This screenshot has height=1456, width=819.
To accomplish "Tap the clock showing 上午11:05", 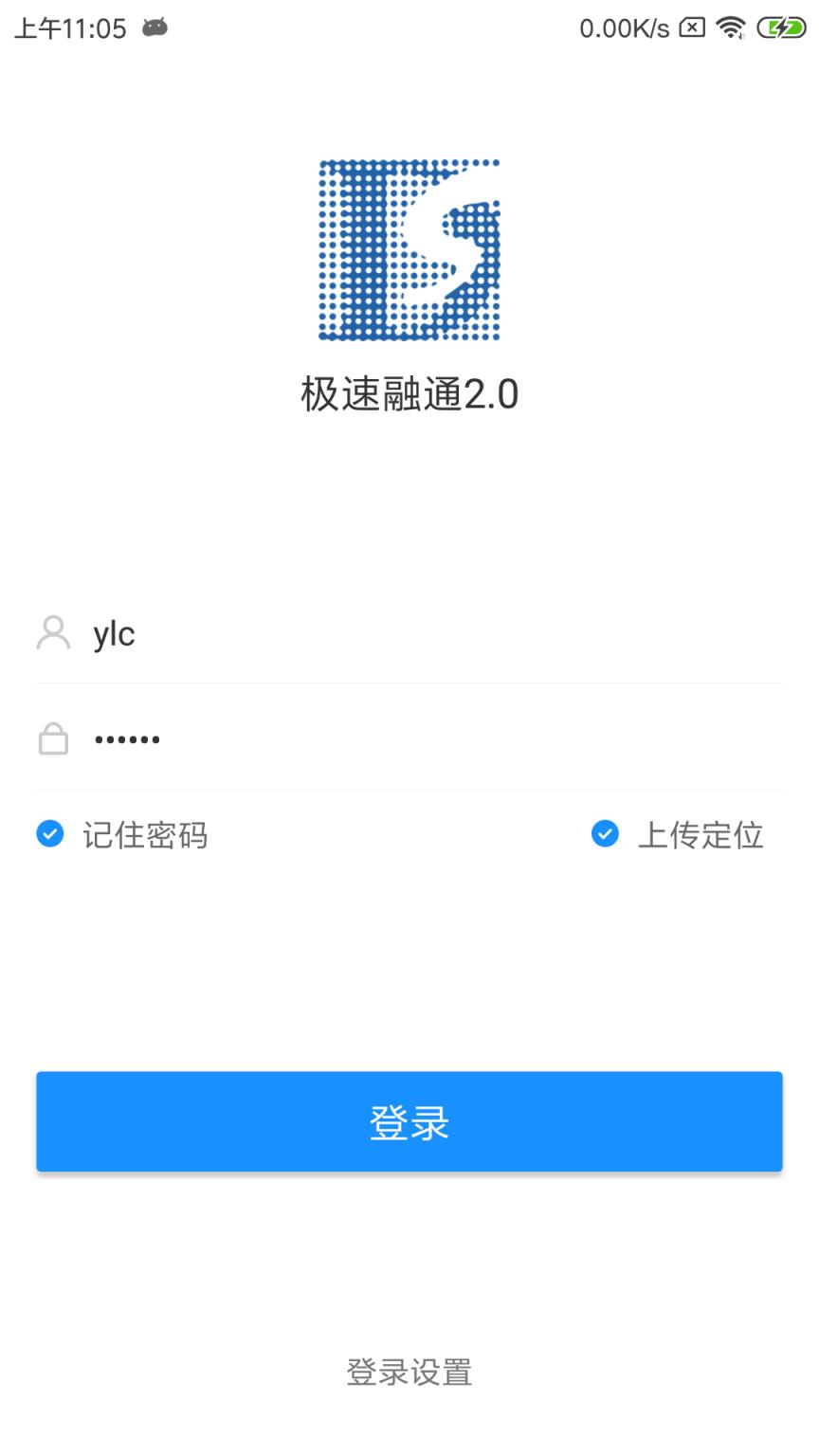I will 69,27.
